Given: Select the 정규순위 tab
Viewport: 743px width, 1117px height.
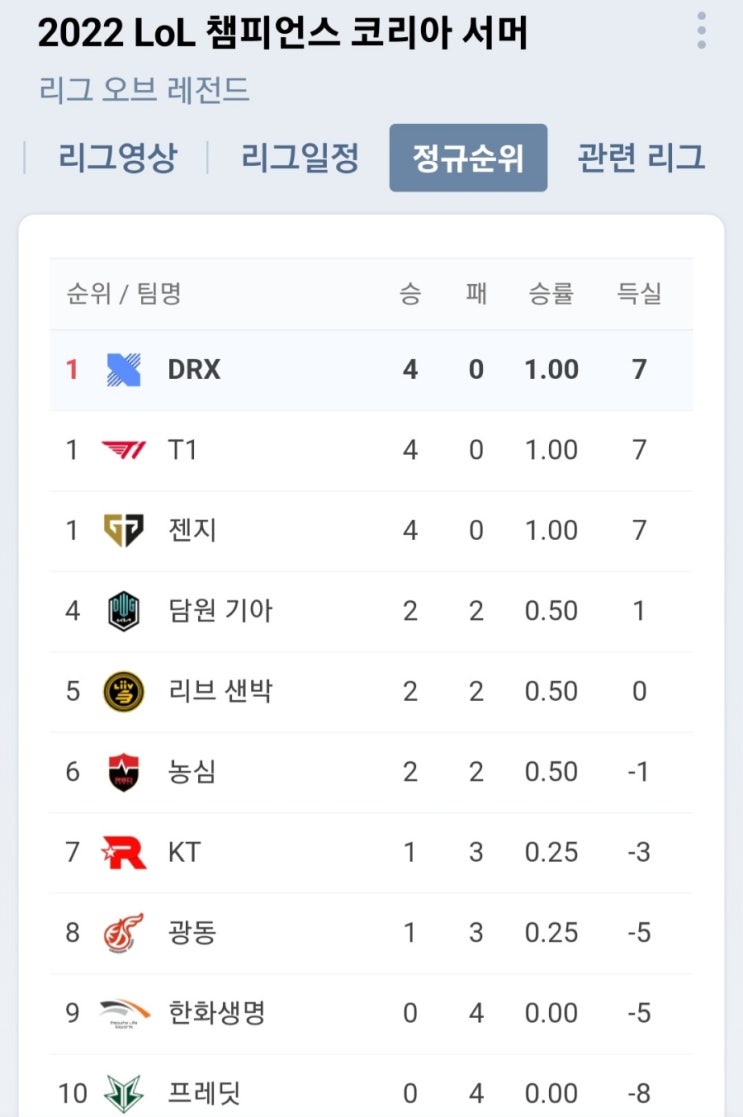Looking at the screenshot, I should (468, 158).
